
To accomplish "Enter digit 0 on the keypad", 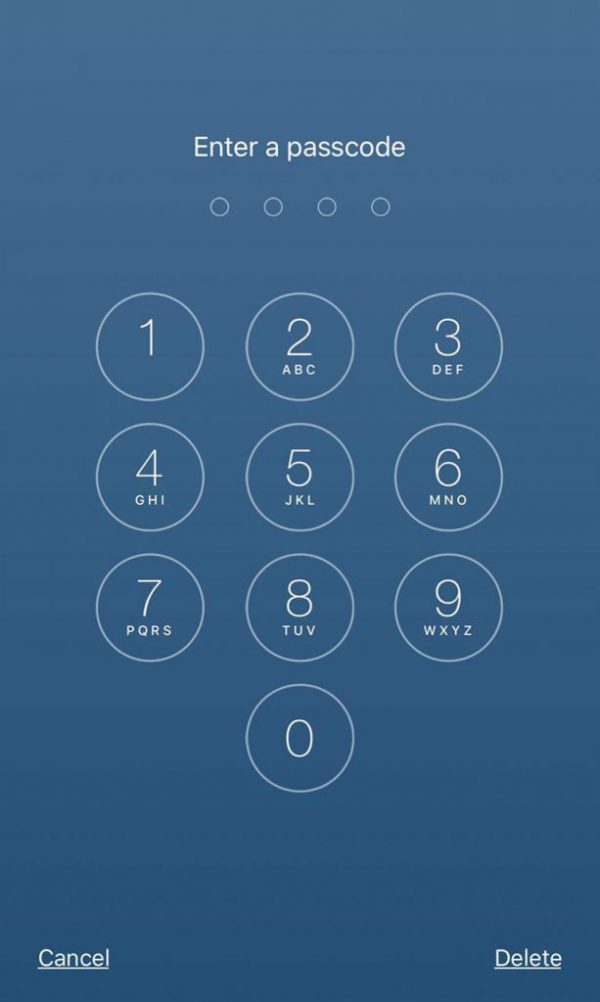I will (299, 738).
